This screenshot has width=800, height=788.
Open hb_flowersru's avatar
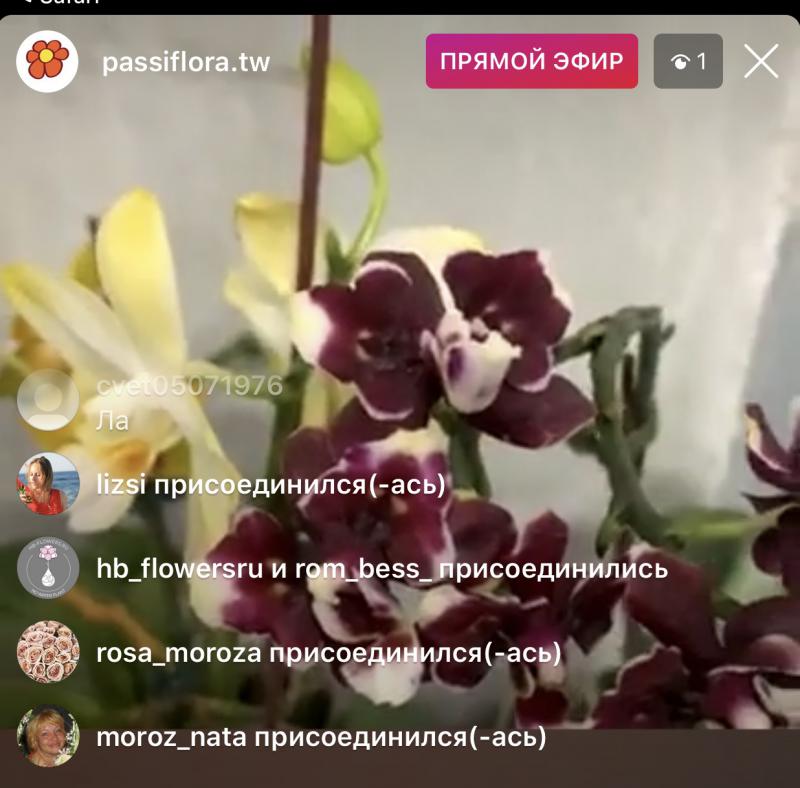47,568
